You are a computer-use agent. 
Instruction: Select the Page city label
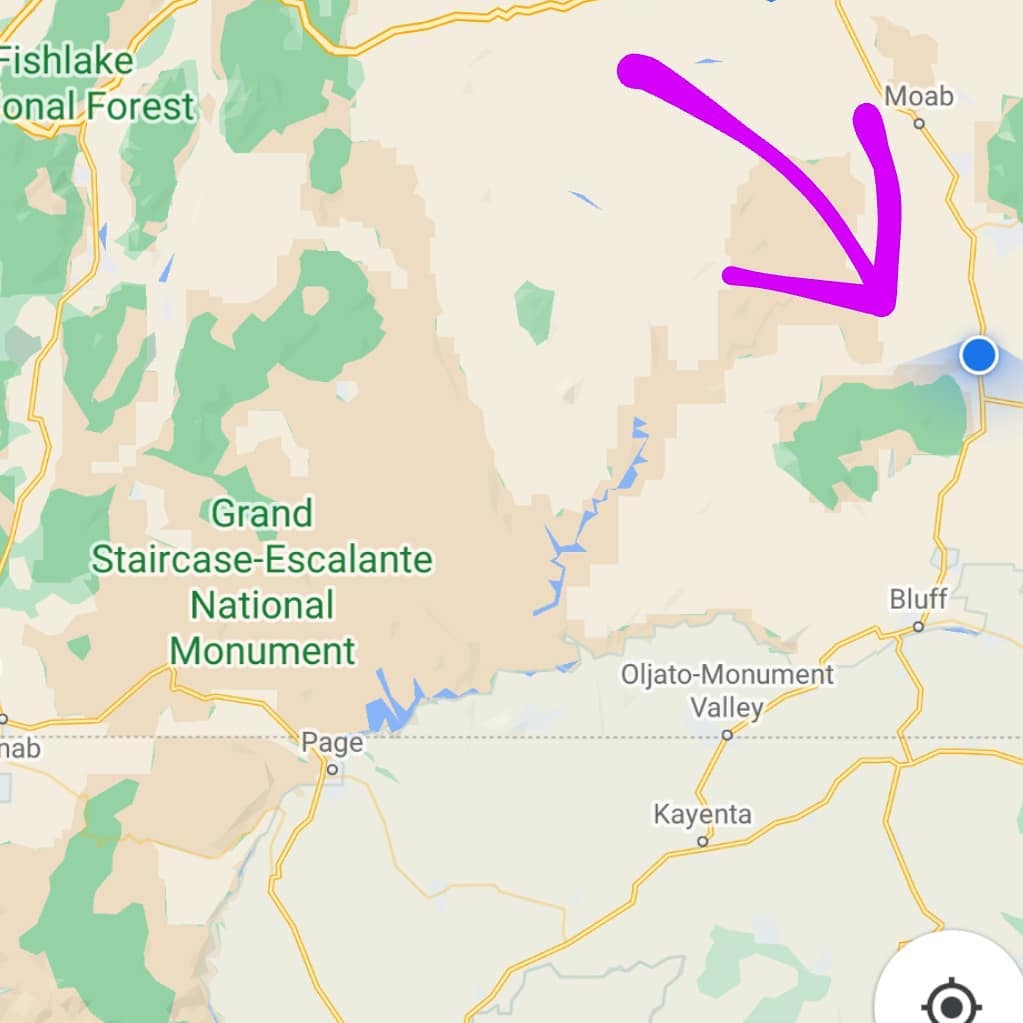[332, 744]
